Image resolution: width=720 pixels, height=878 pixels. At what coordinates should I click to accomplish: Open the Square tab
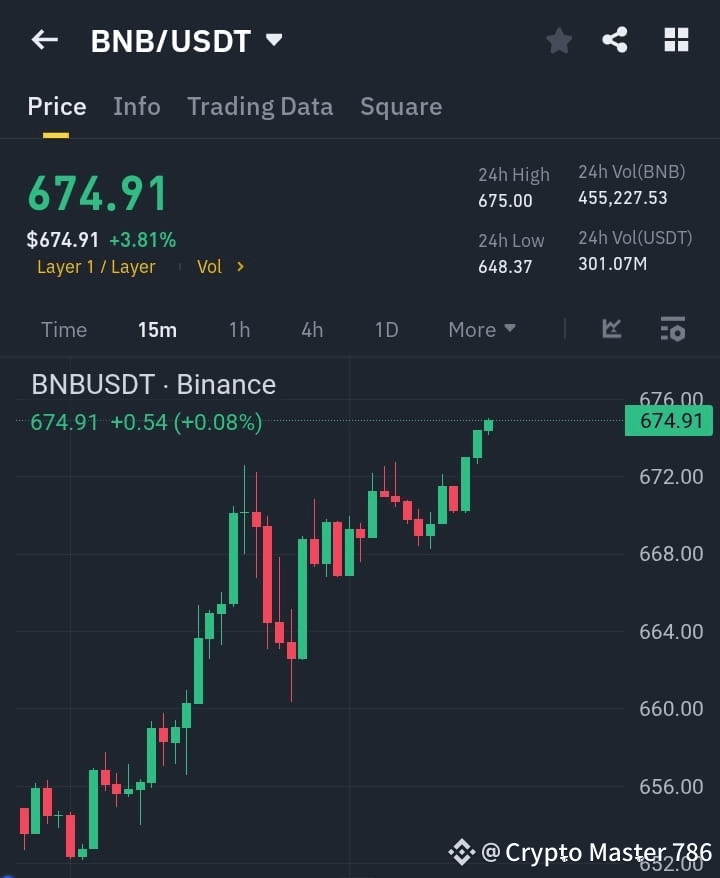point(401,106)
